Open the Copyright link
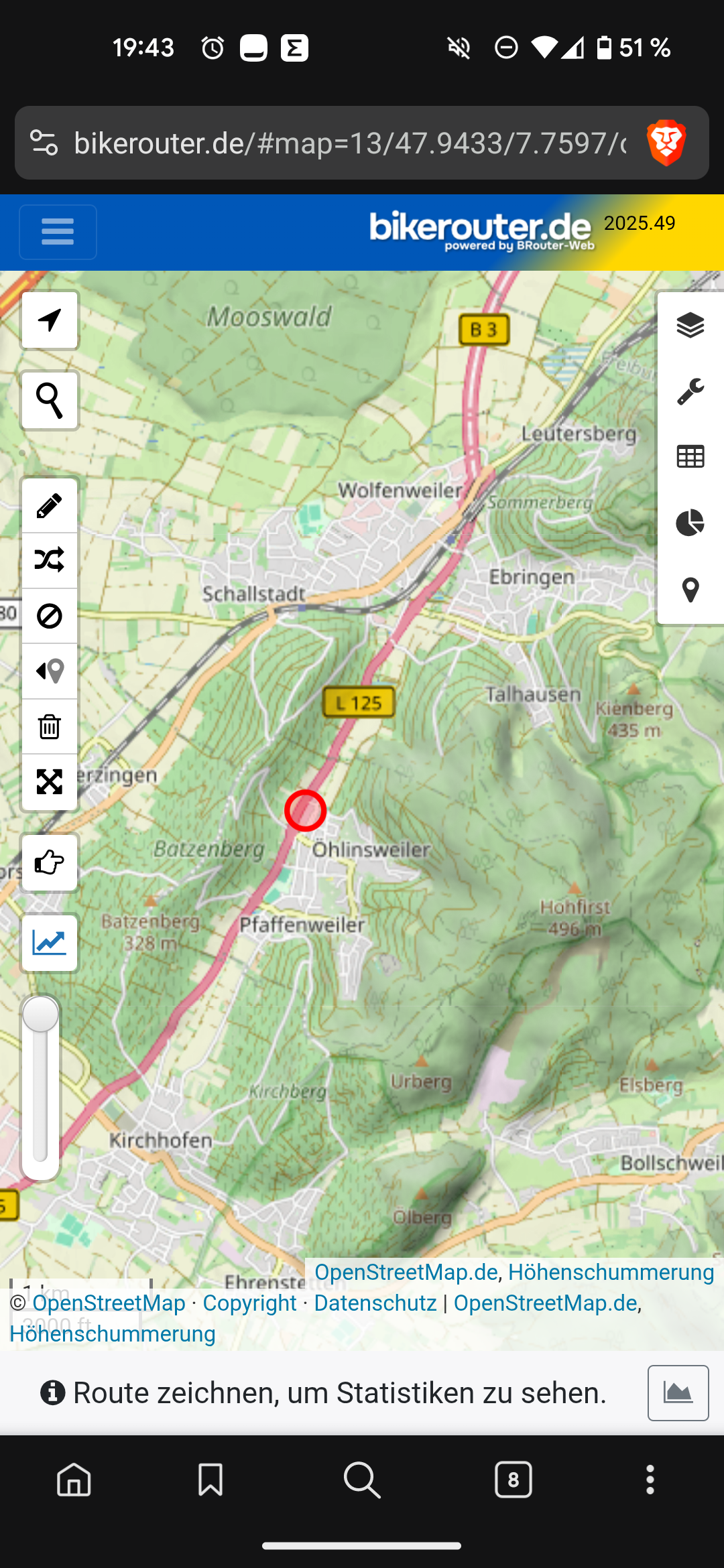Screen dimensions: 724x1568 (x=249, y=1303)
